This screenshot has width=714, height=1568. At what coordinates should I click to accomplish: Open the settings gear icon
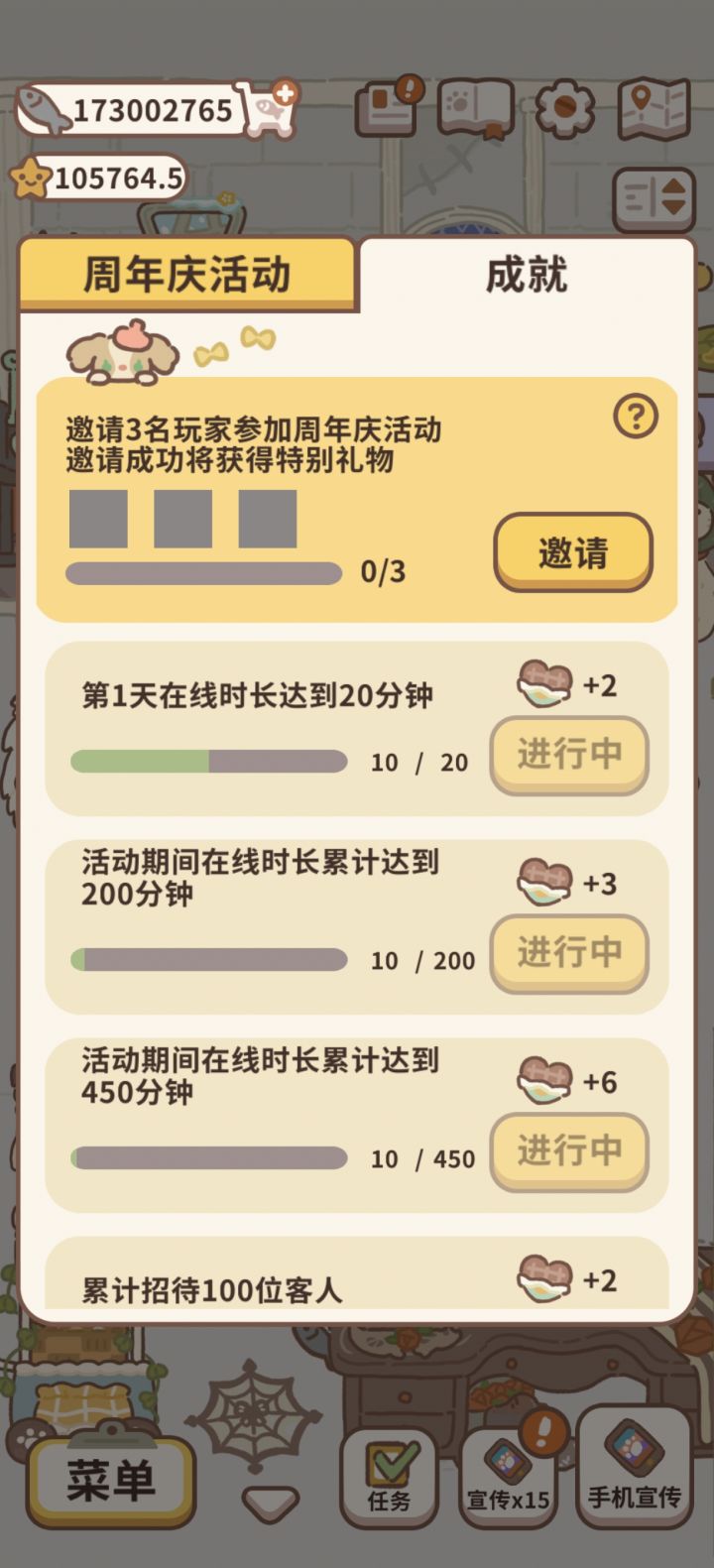coord(565,107)
